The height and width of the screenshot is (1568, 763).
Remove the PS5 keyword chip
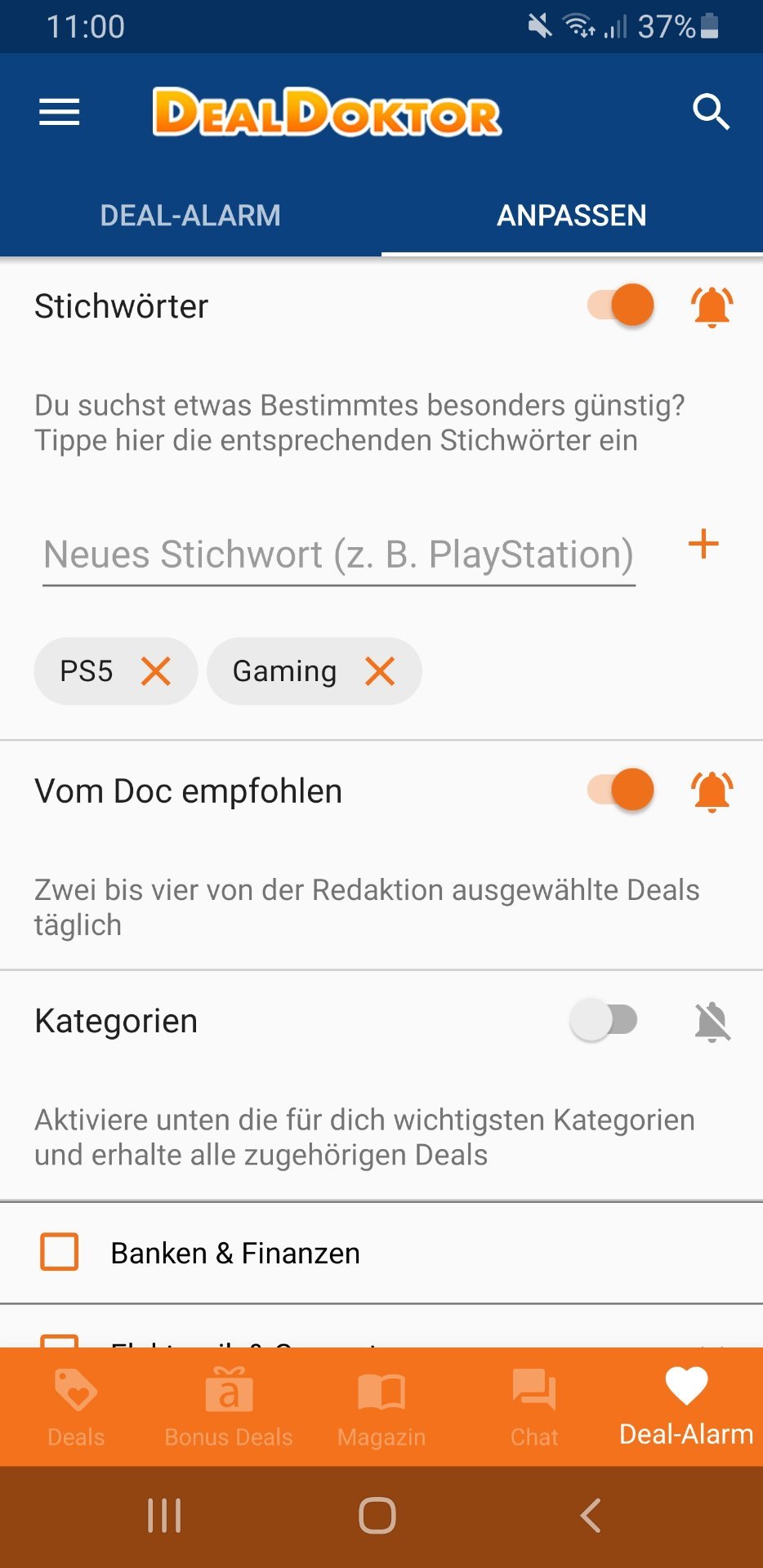click(x=156, y=671)
